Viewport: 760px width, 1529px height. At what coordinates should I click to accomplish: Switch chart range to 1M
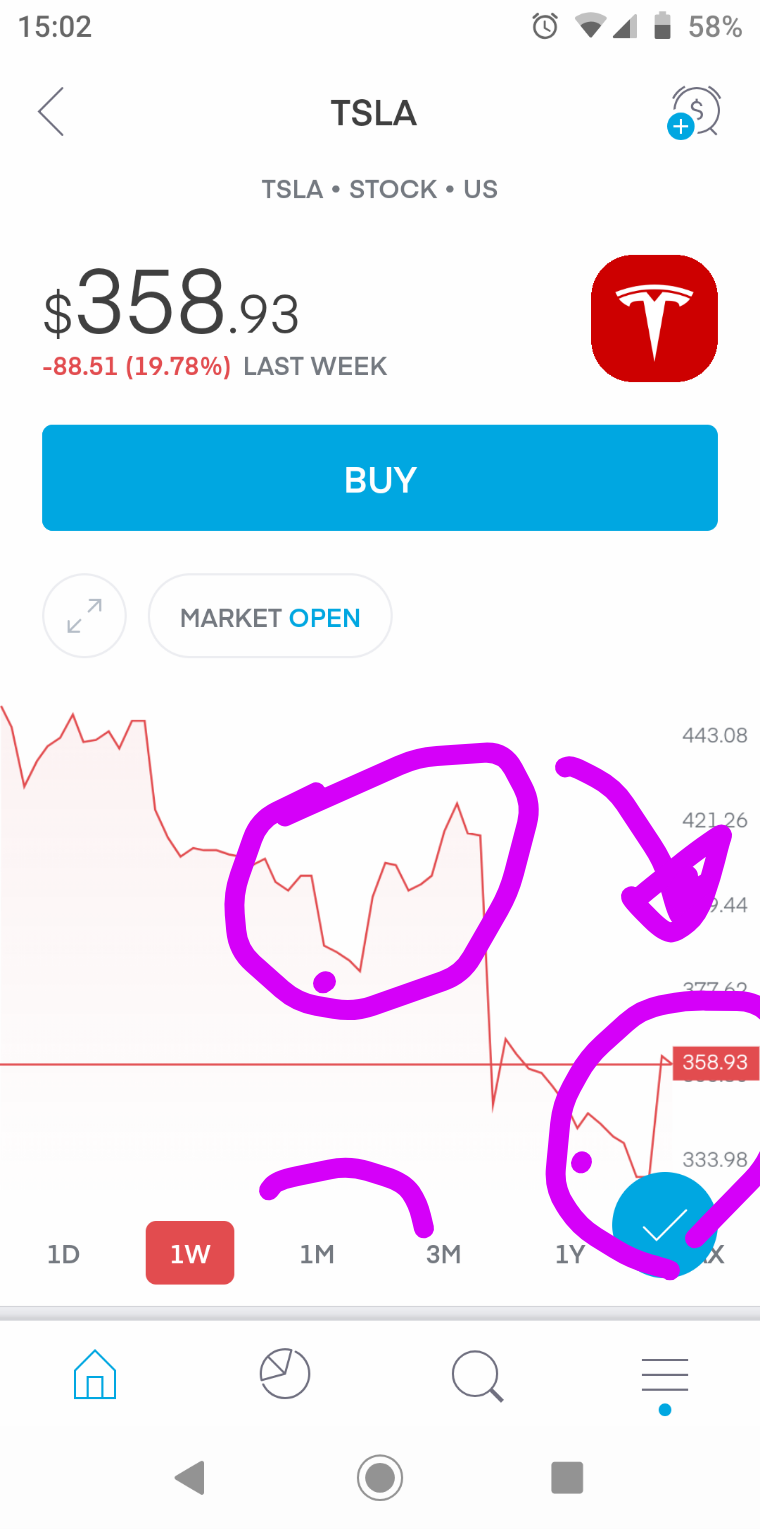click(316, 1253)
